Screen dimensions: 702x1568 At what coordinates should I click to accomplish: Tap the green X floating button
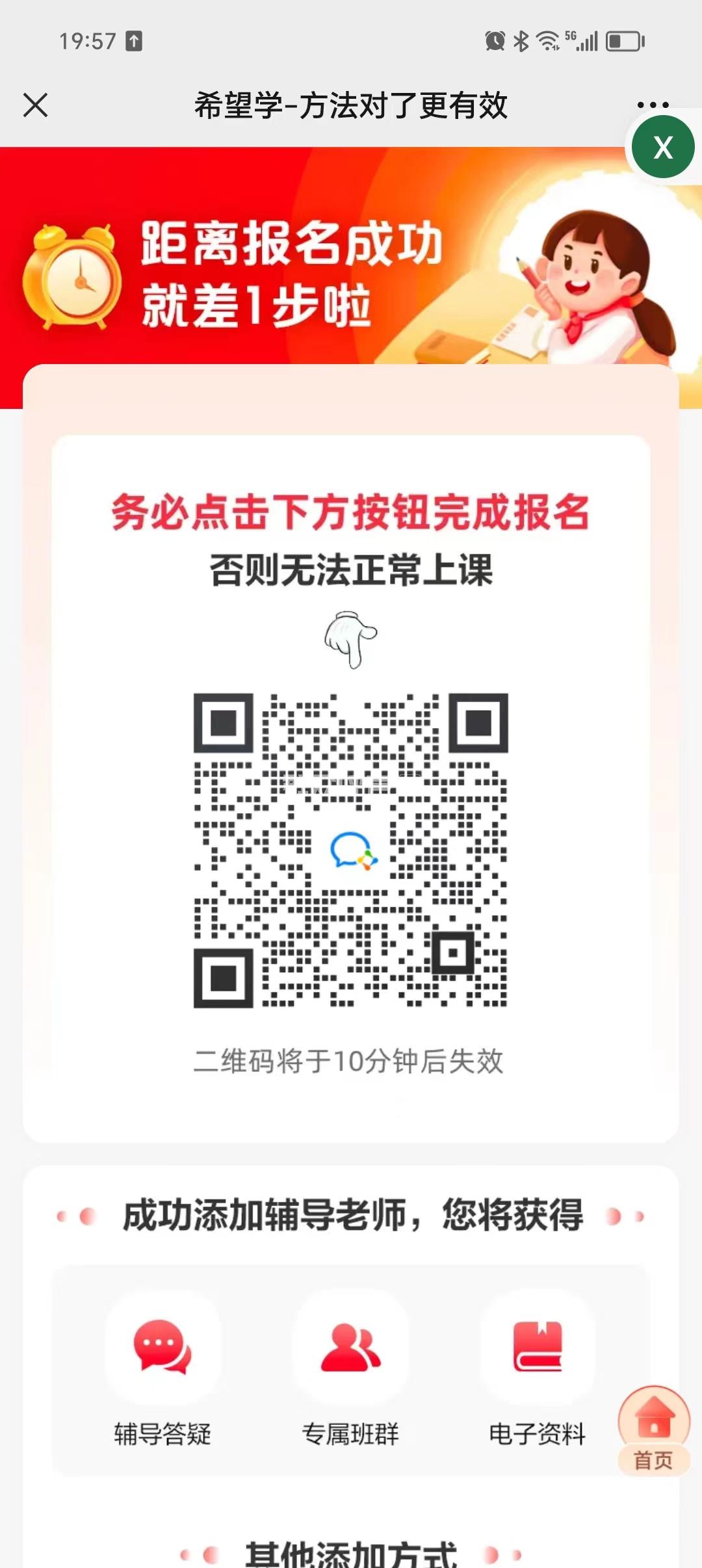point(662,148)
